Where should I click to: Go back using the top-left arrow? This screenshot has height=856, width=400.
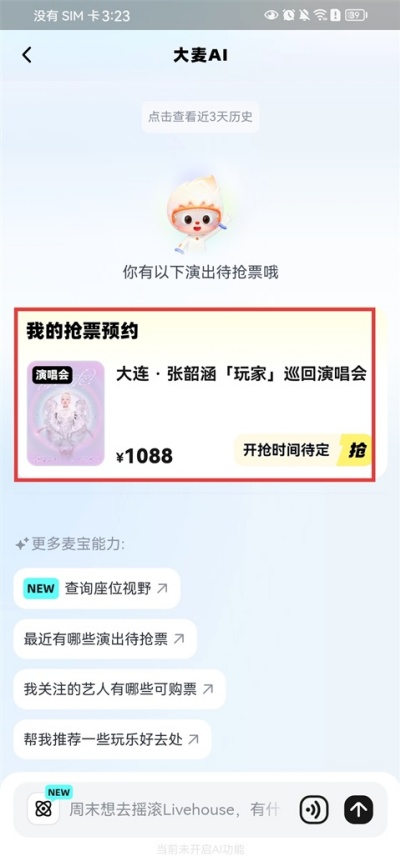tap(27, 55)
